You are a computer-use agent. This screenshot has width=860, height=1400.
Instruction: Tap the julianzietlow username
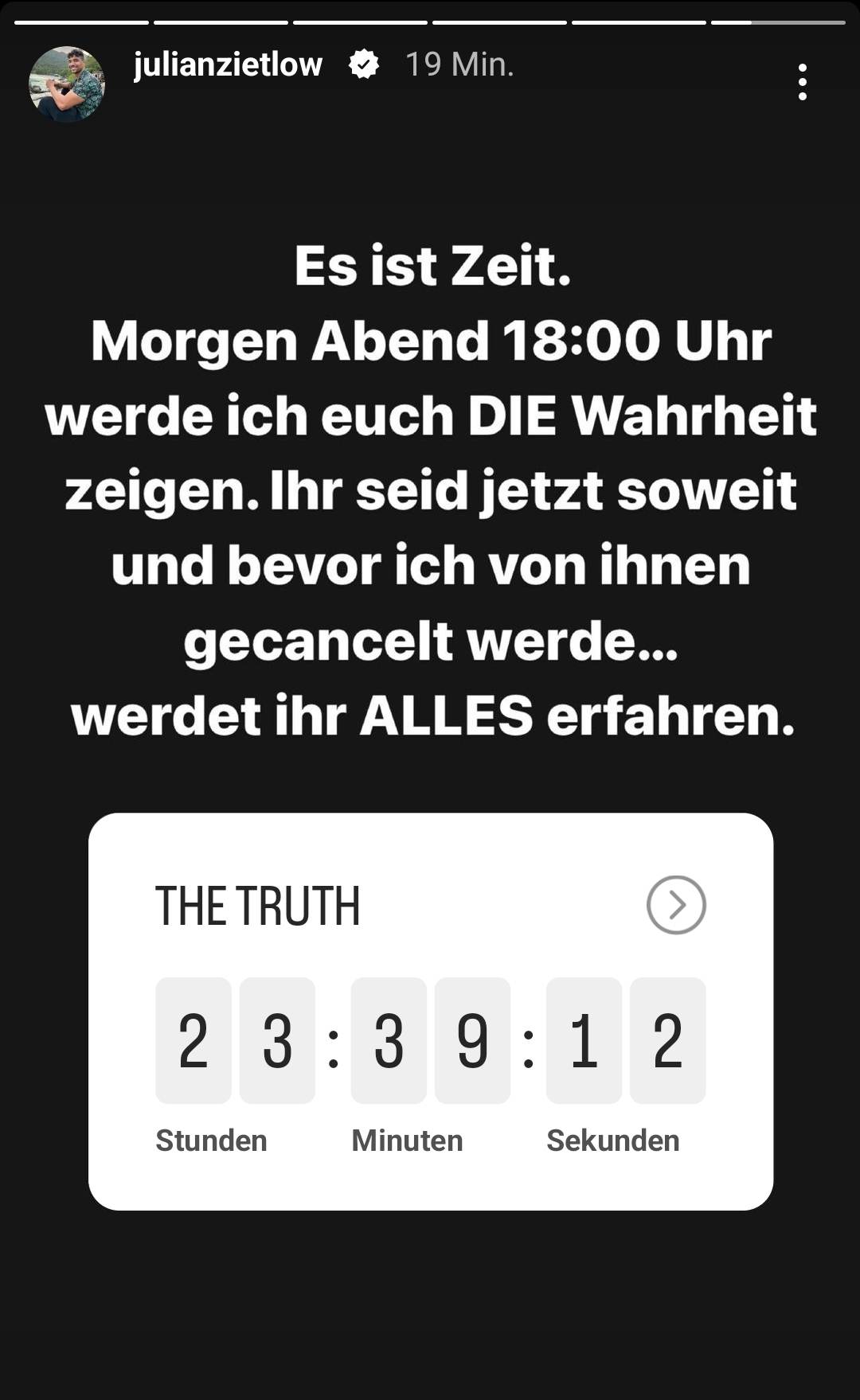coord(228,64)
